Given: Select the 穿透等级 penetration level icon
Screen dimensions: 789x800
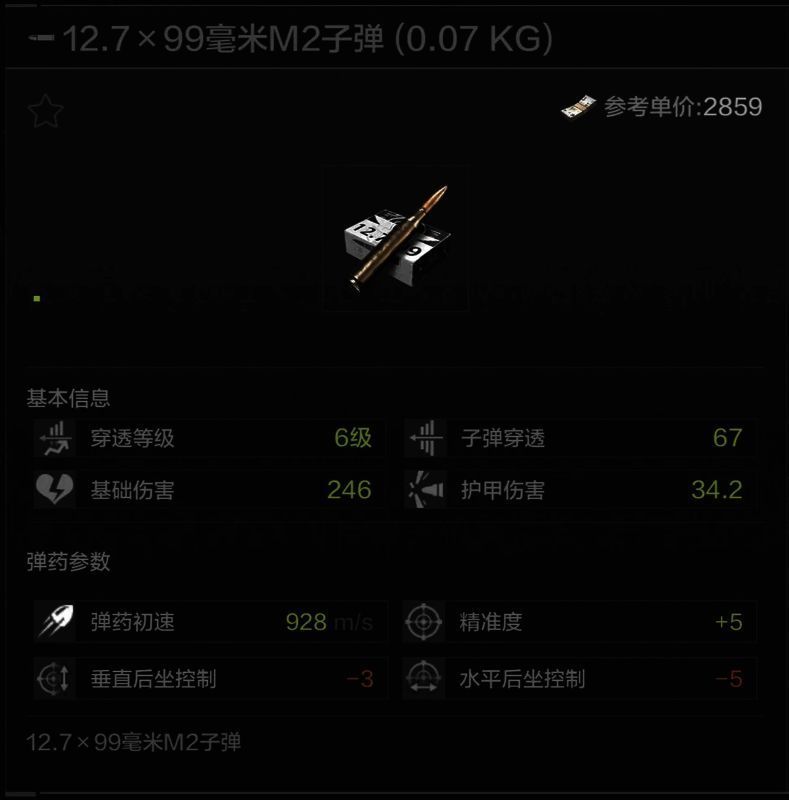Looking at the screenshot, I should (55, 438).
